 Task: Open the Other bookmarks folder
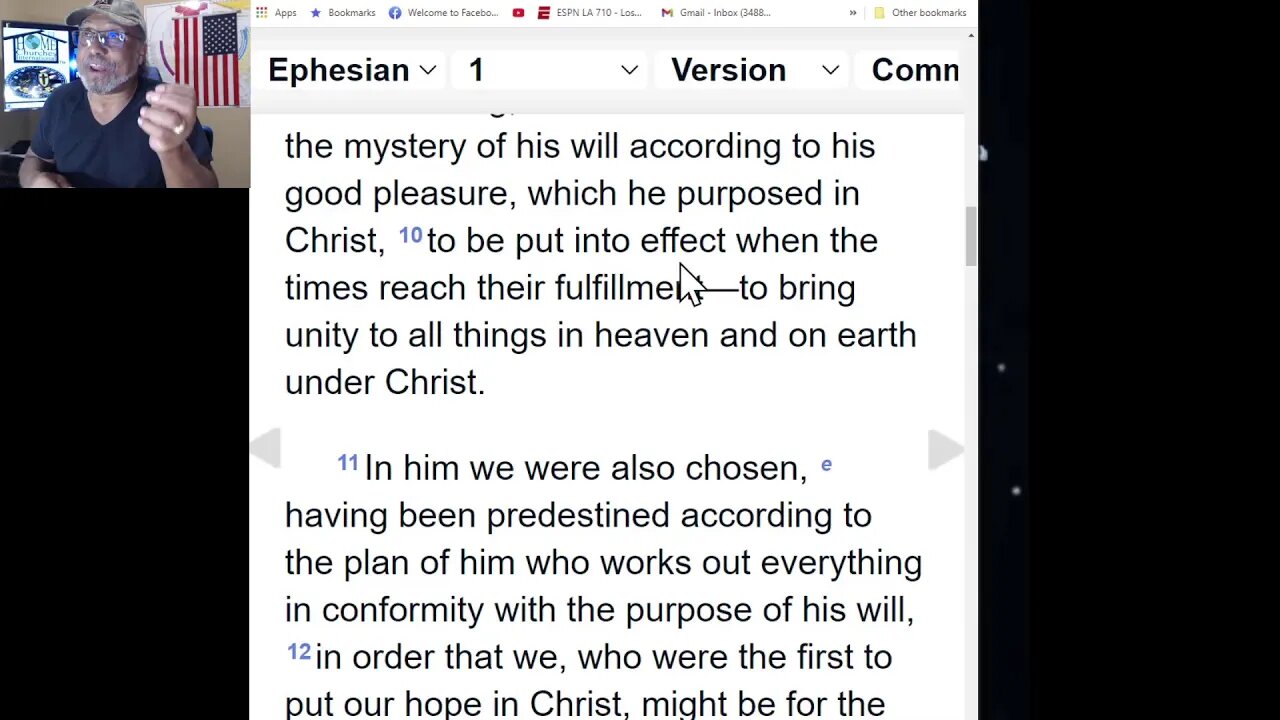click(x=920, y=13)
